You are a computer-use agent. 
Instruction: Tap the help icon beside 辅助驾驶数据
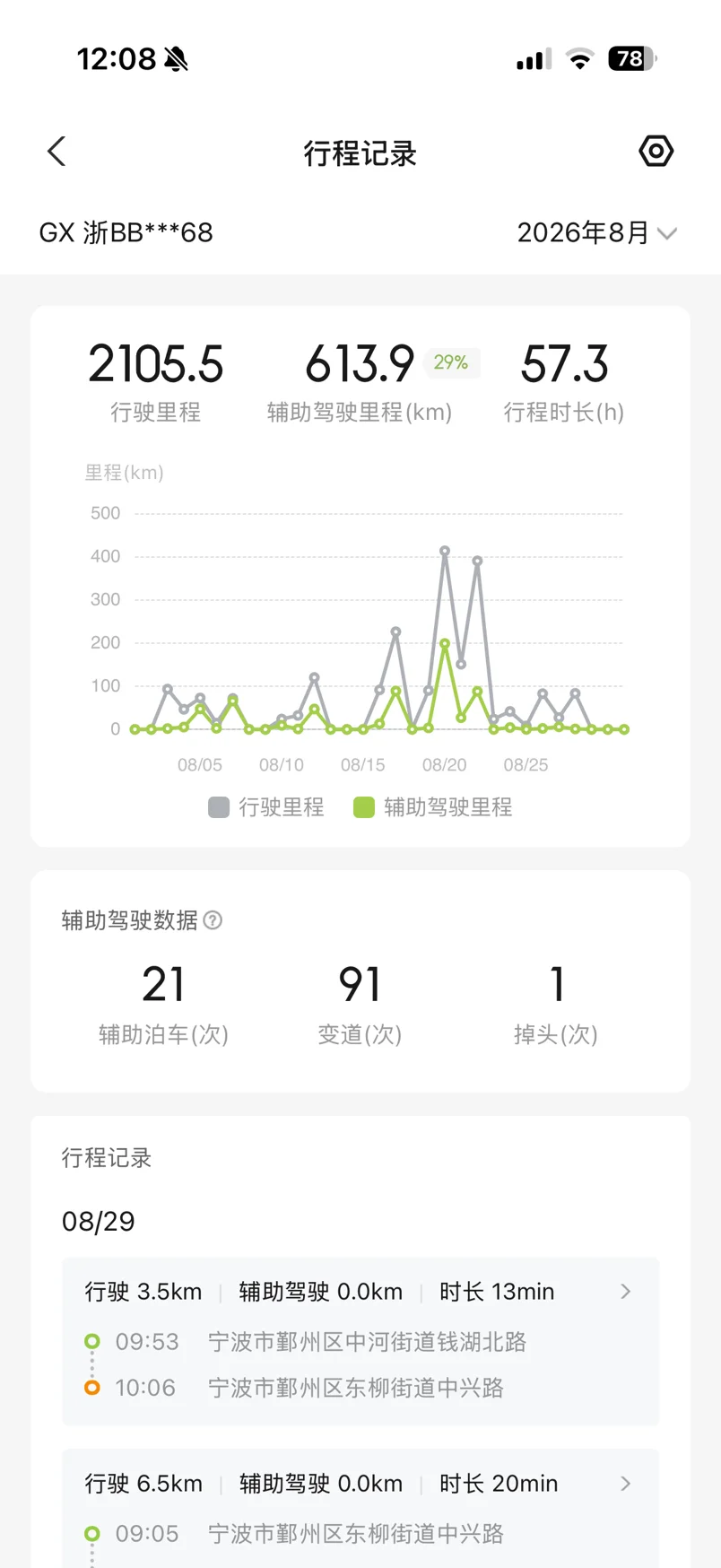(x=213, y=920)
